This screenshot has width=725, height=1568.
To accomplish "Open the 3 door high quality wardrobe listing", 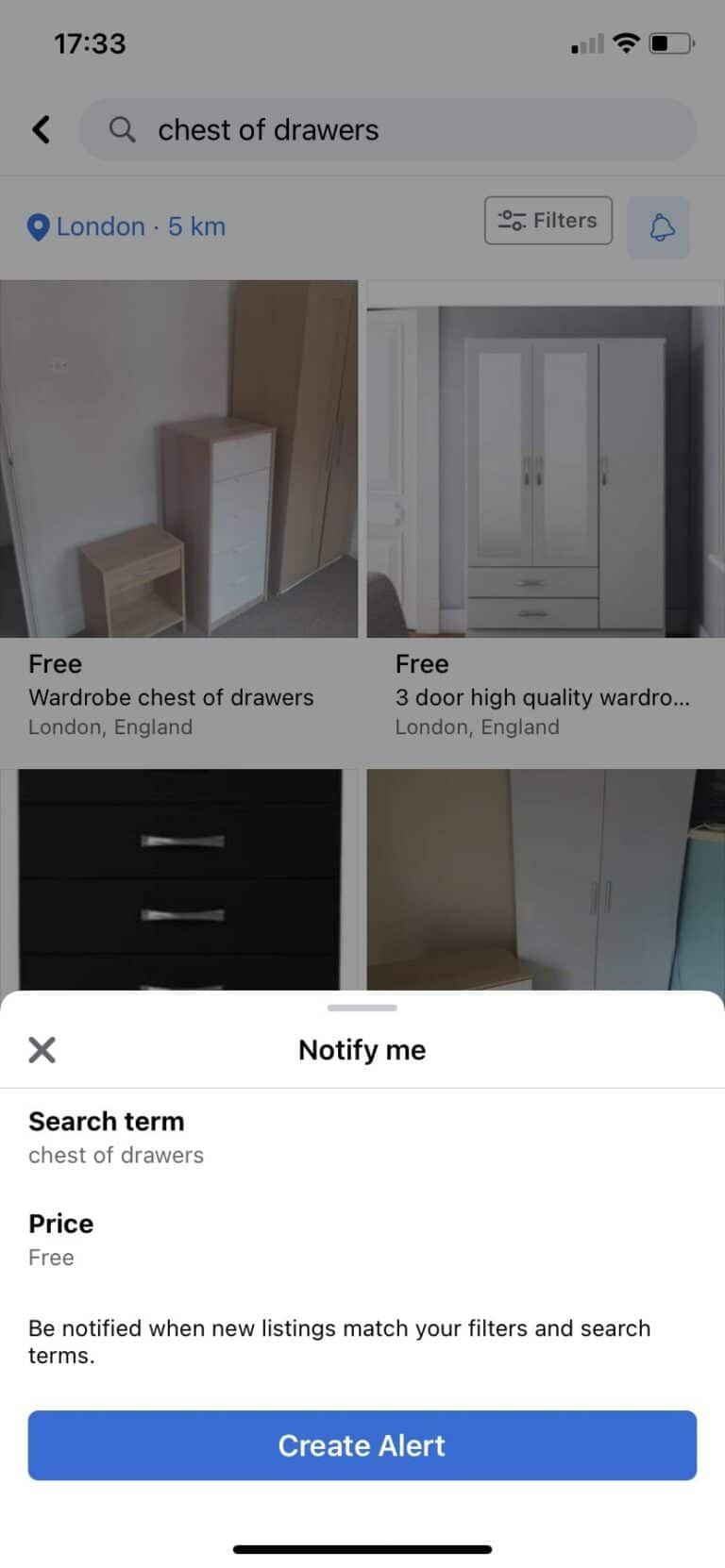I will 546,458.
